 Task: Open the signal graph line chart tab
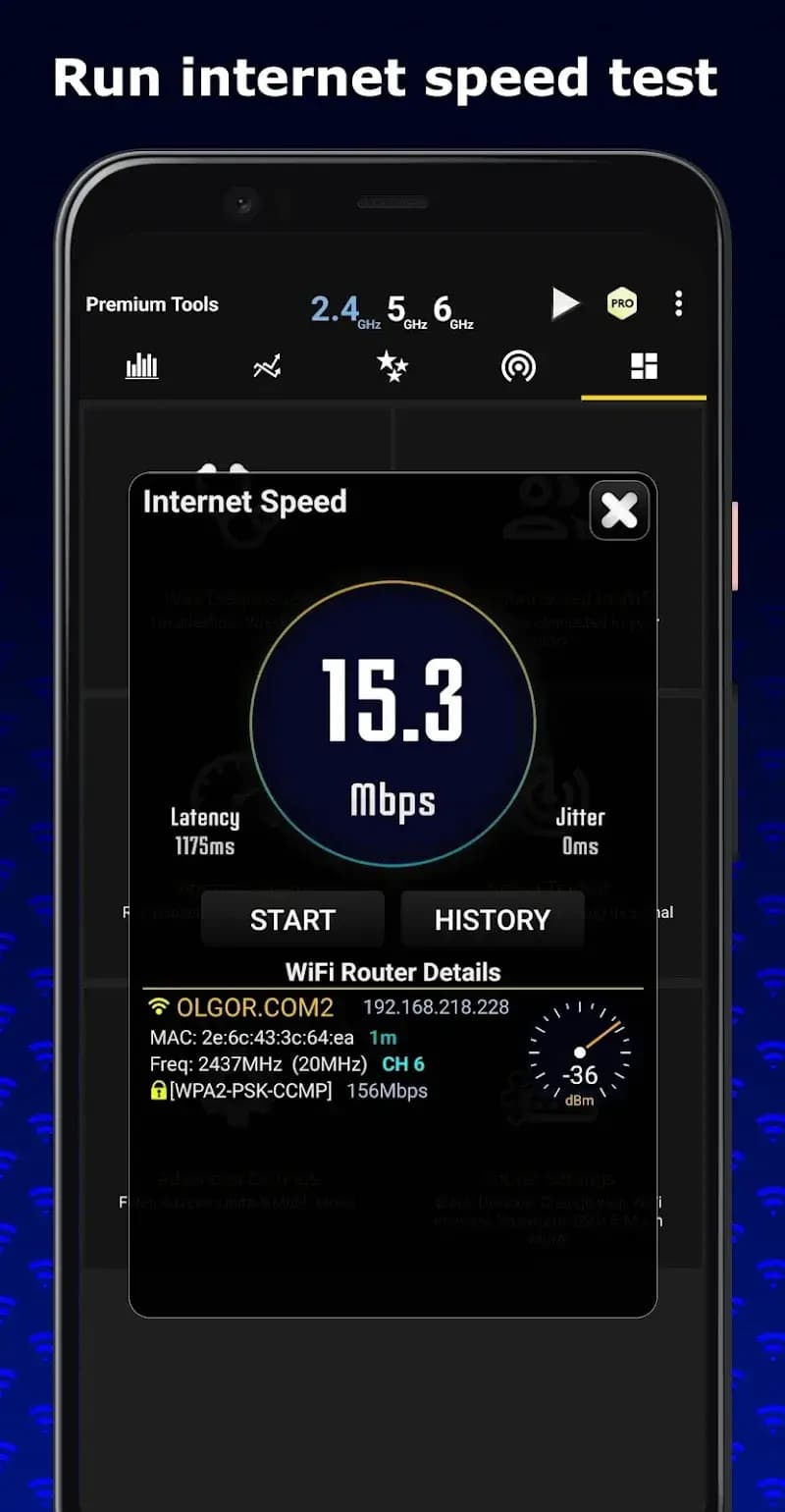pyautogui.click(x=267, y=365)
